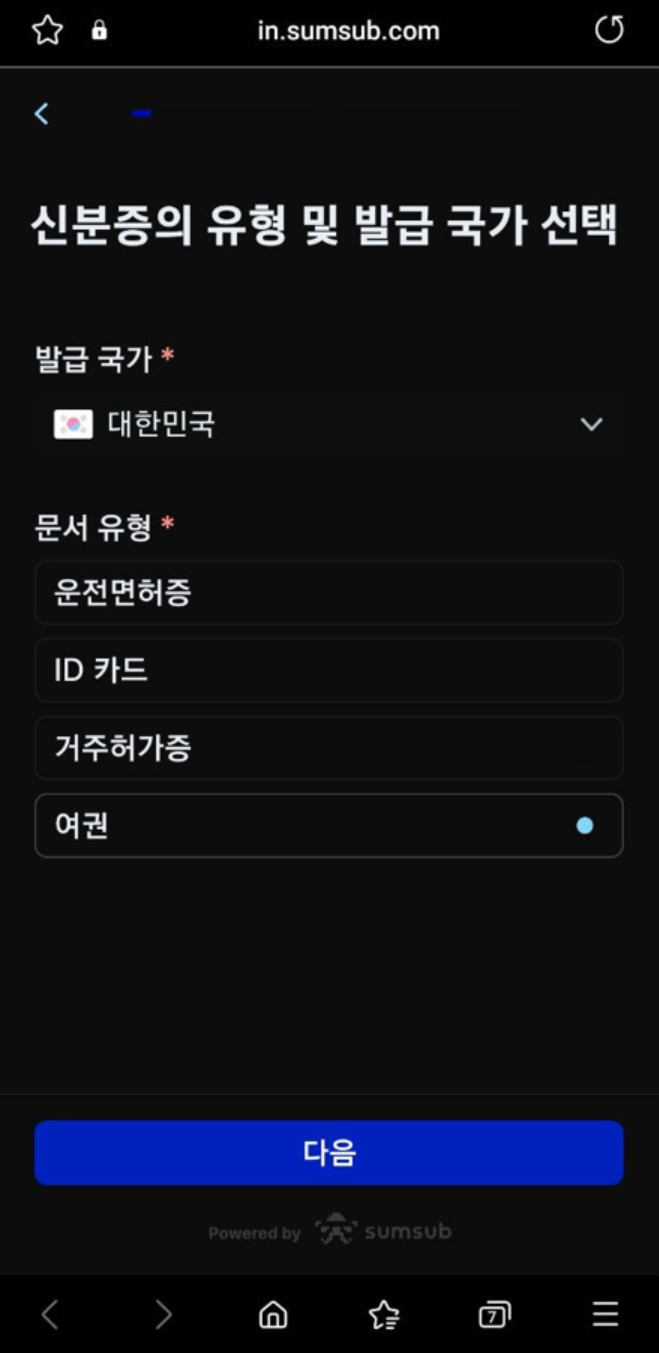Viewport: 659px width, 1353px height.
Task: Choose the ID 카드 option
Action: 328,670
